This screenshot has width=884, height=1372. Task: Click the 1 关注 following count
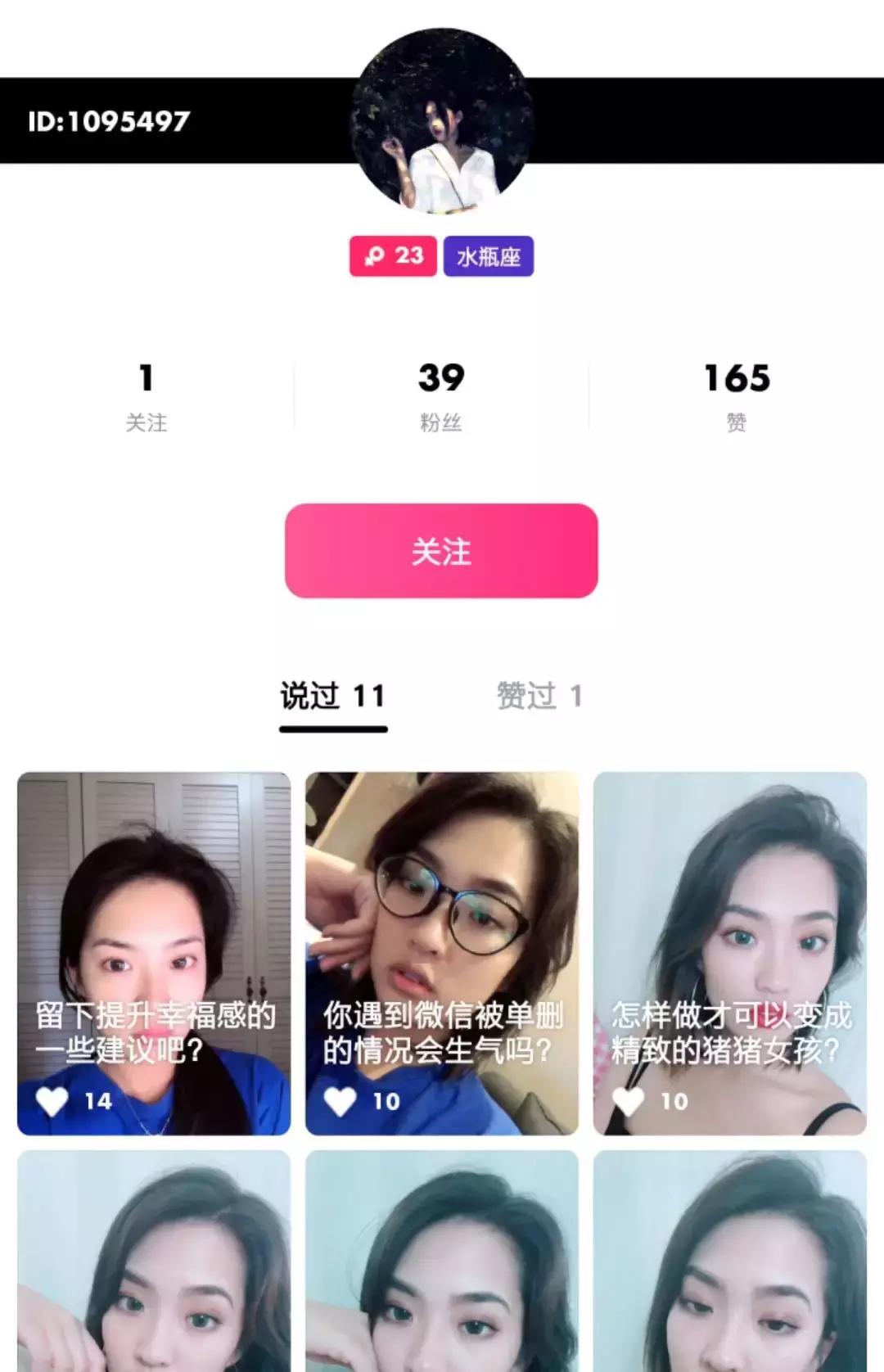146,393
